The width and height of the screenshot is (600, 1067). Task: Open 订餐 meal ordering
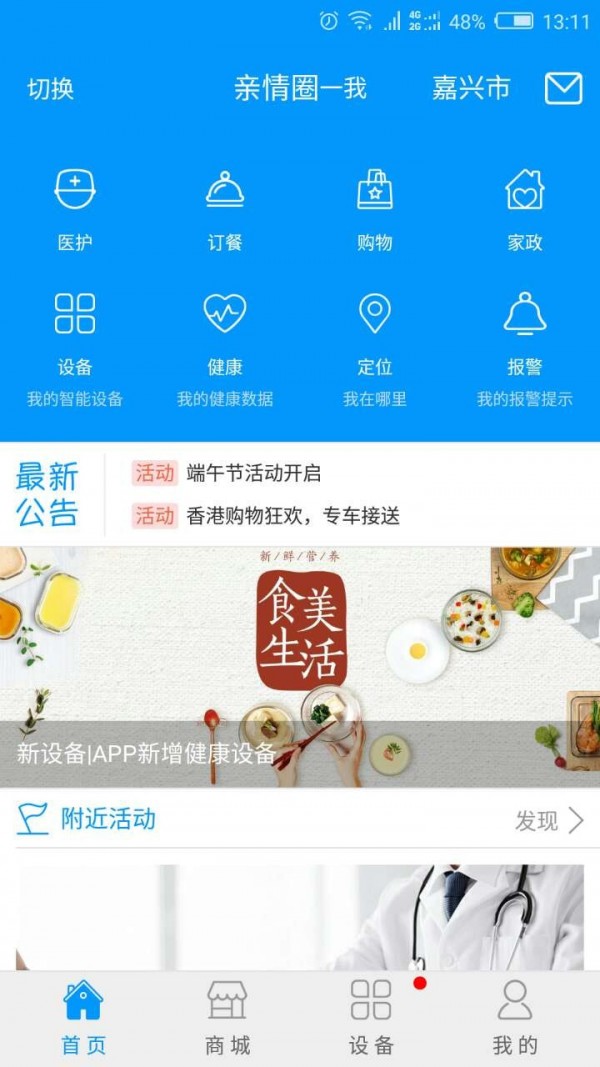225,208
